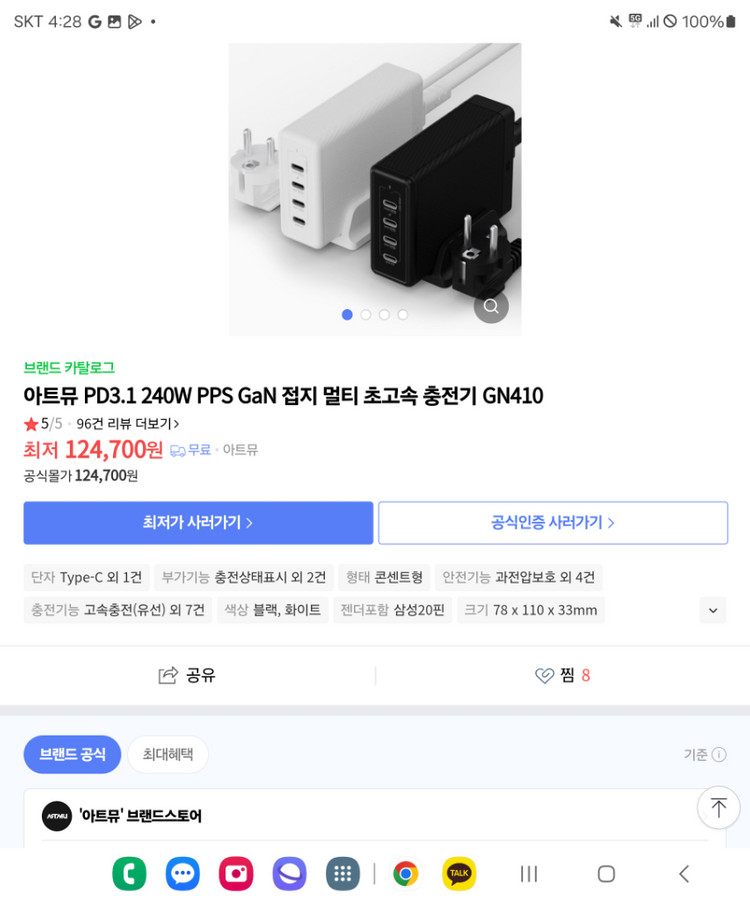750x900 pixels.
Task: Open the app drawer grid icon
Action: click(342, 874)
